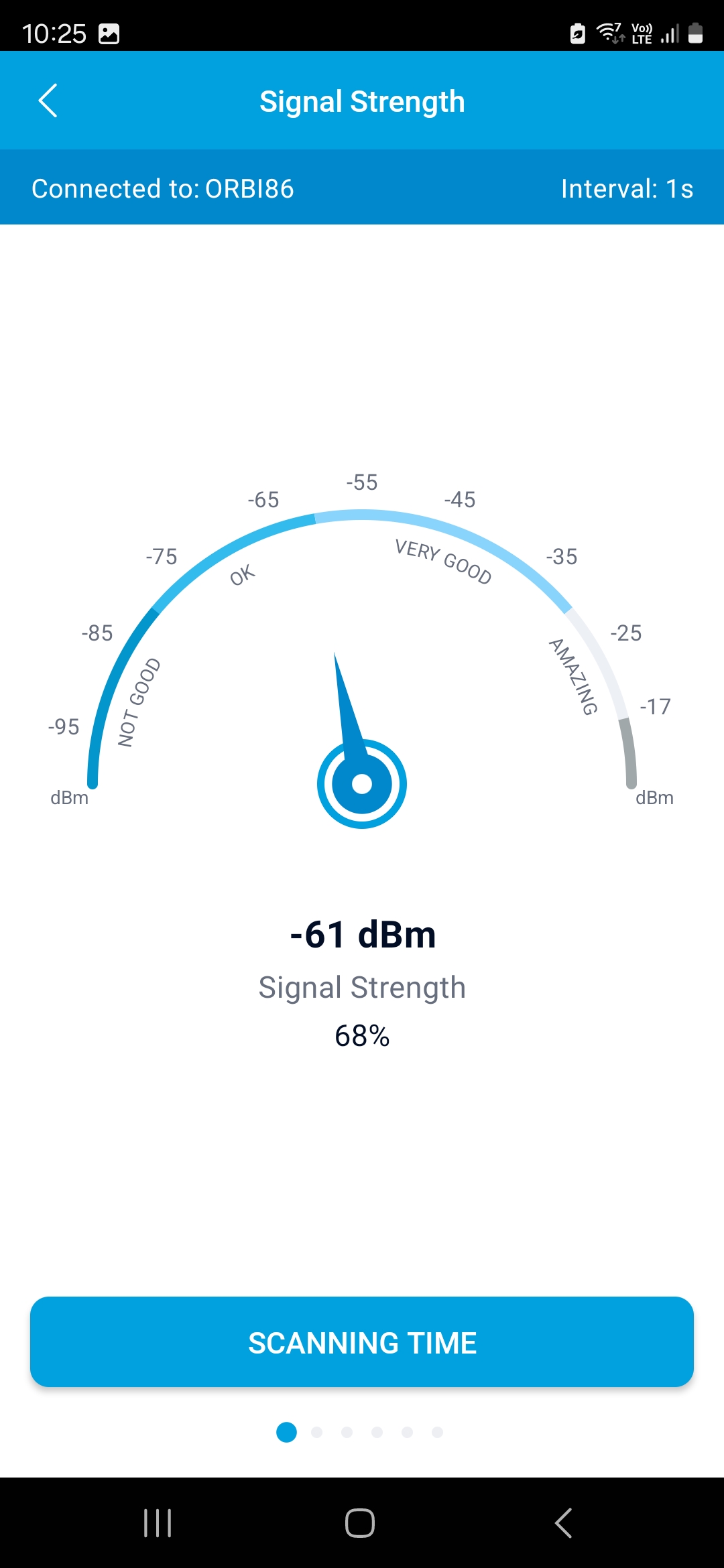This screenshot has height=1568, width=724.
Task: Tap the system home button
Action: click(x=360, y=1523)
